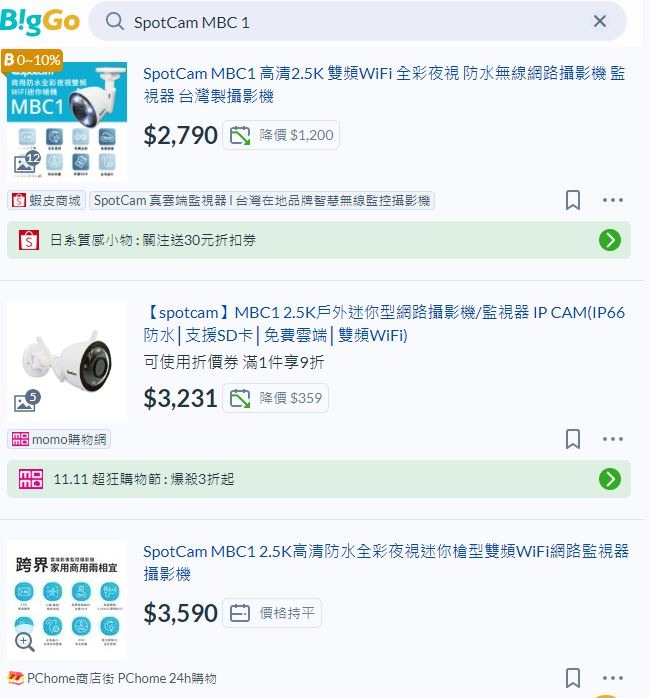Open the 11.11 超狂購物節 promo banner
The width and height of the screenshot is (649, 698).
(x=318, y=479)
